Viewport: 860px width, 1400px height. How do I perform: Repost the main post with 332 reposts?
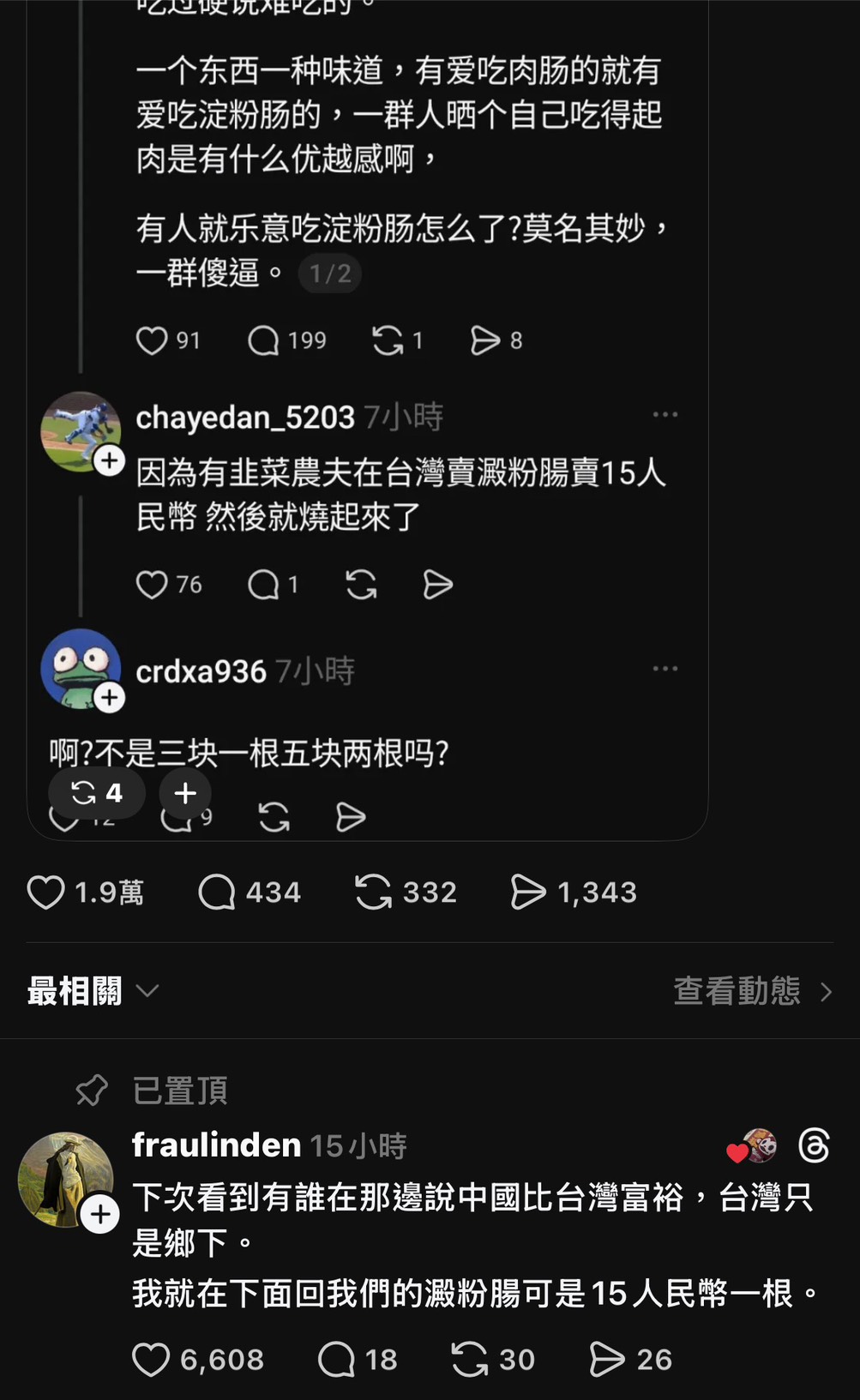[374, 892]
